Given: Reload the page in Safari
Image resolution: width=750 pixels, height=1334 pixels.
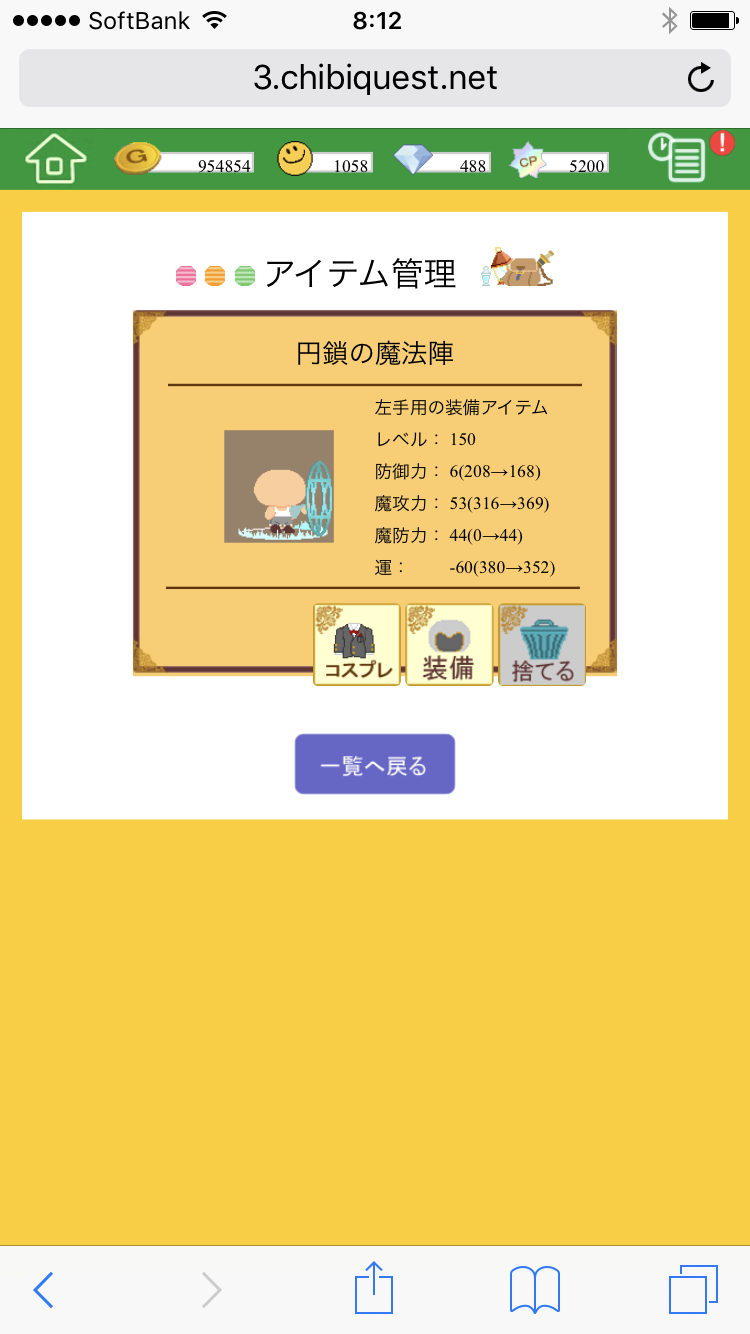Looking at the screenshot, I should [701, 78].
